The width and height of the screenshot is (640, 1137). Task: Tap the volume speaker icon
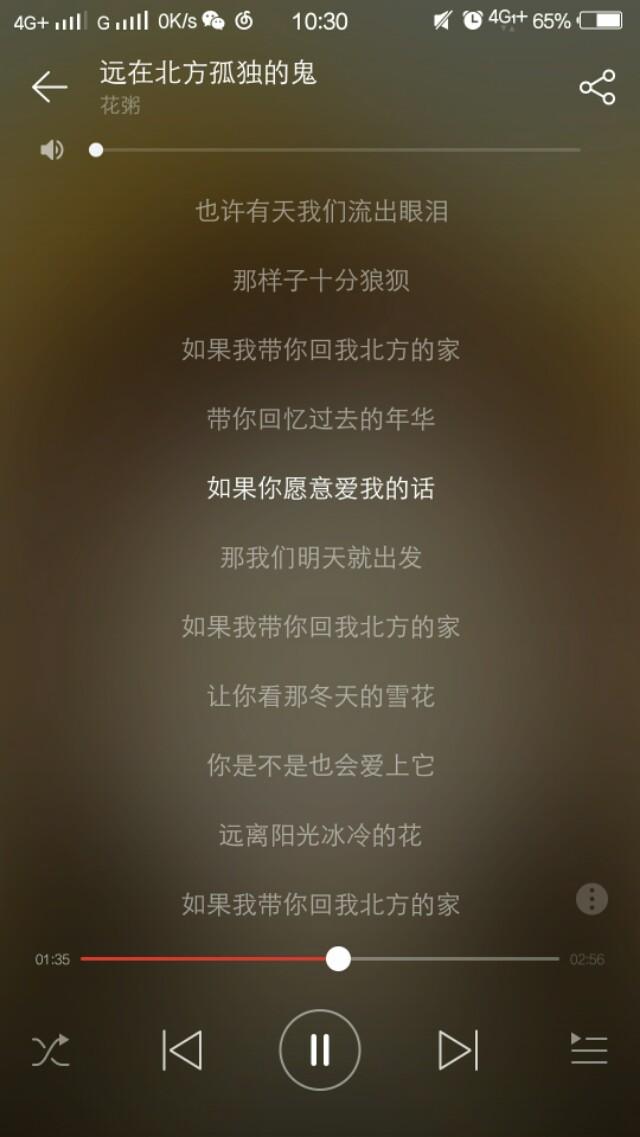click(51, 150)
